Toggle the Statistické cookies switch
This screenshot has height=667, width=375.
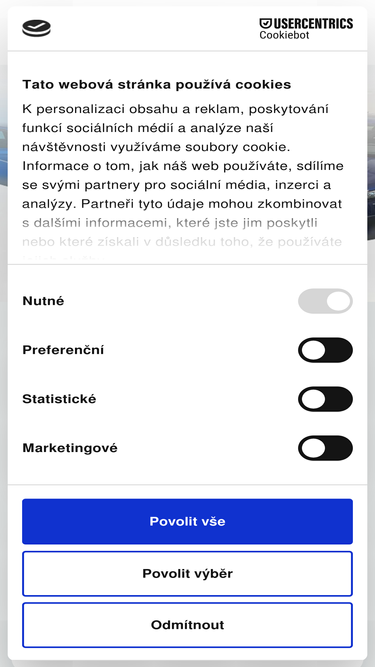tap(325, 399)
